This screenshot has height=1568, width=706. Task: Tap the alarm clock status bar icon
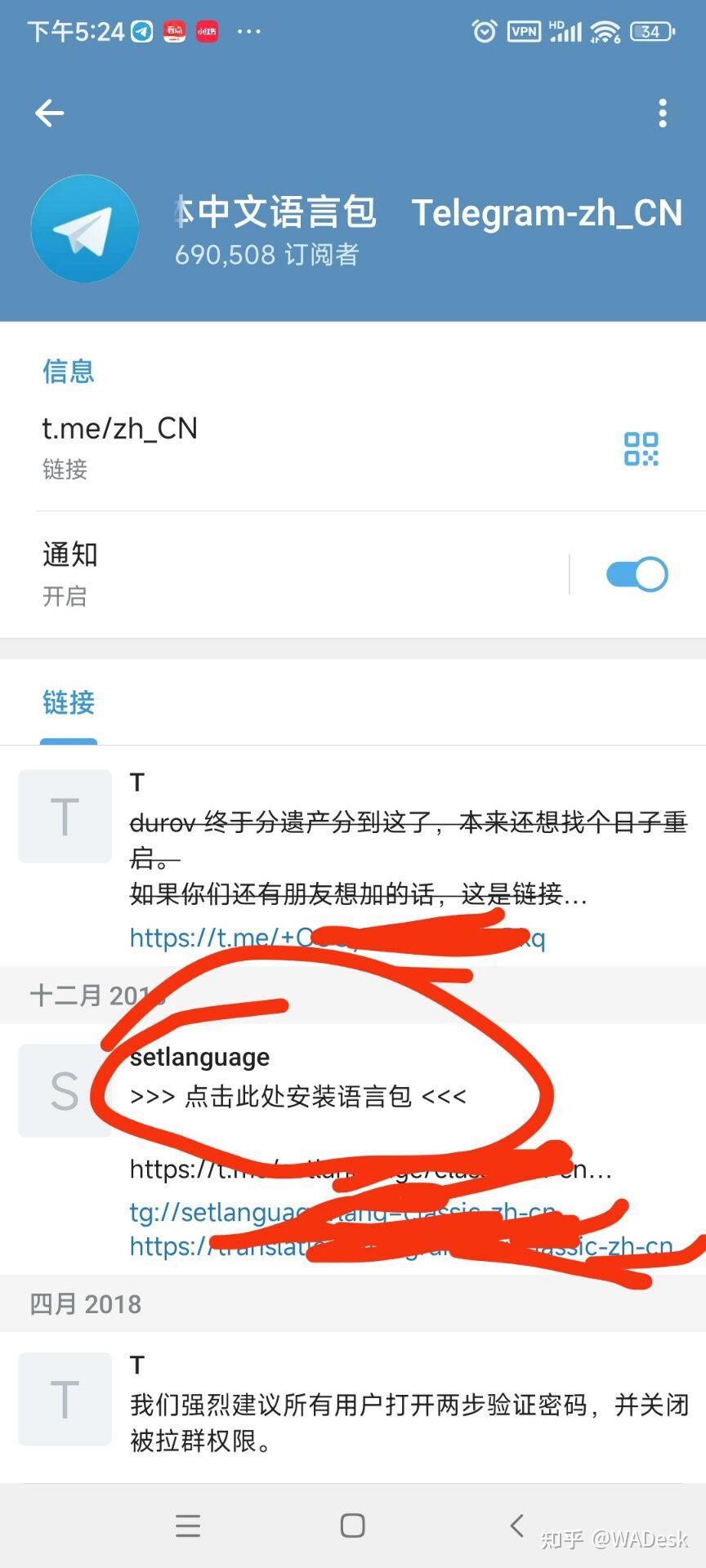pos(483,31)
